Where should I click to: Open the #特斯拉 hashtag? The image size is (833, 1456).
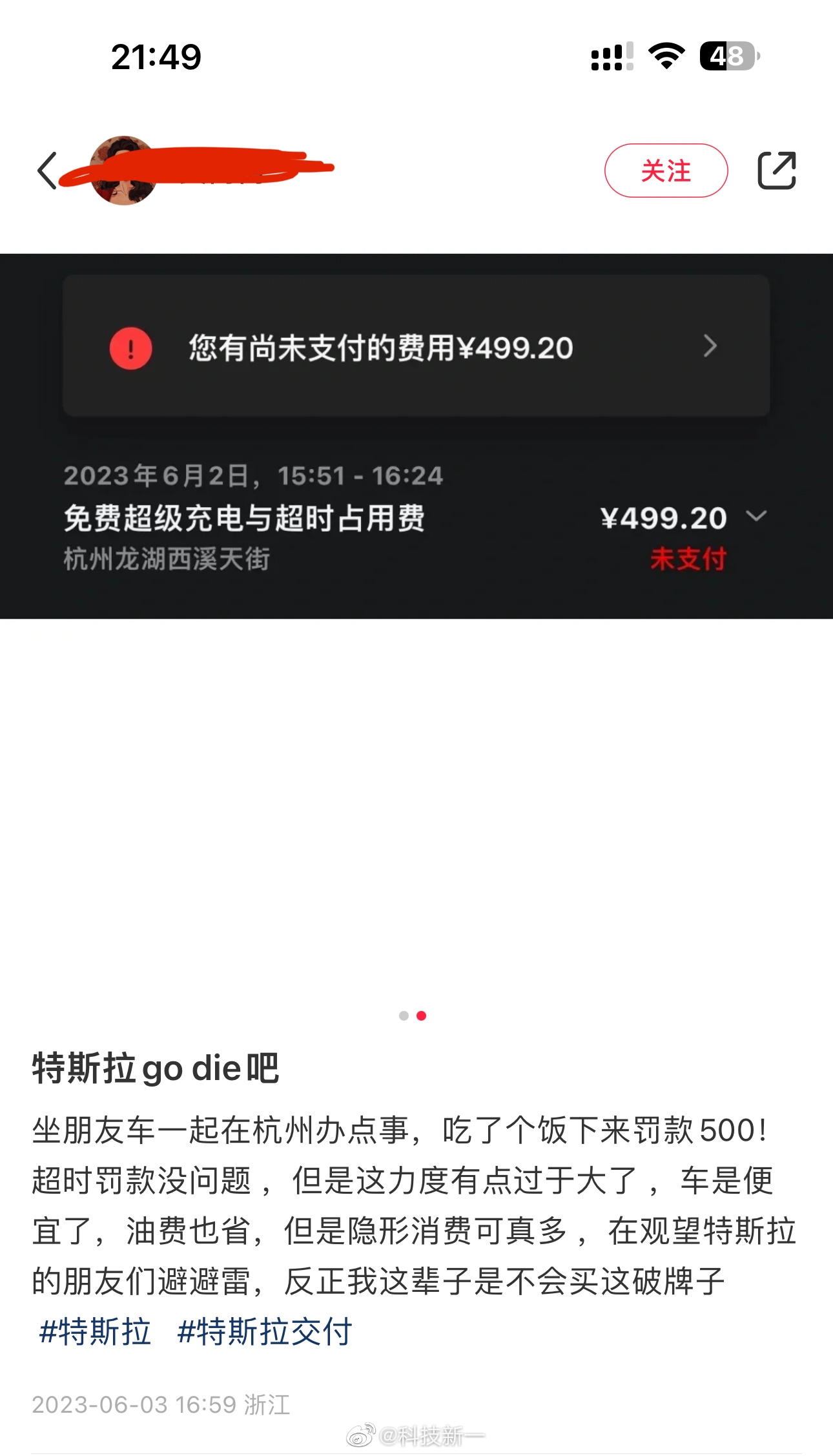(x=95, y=1332)
